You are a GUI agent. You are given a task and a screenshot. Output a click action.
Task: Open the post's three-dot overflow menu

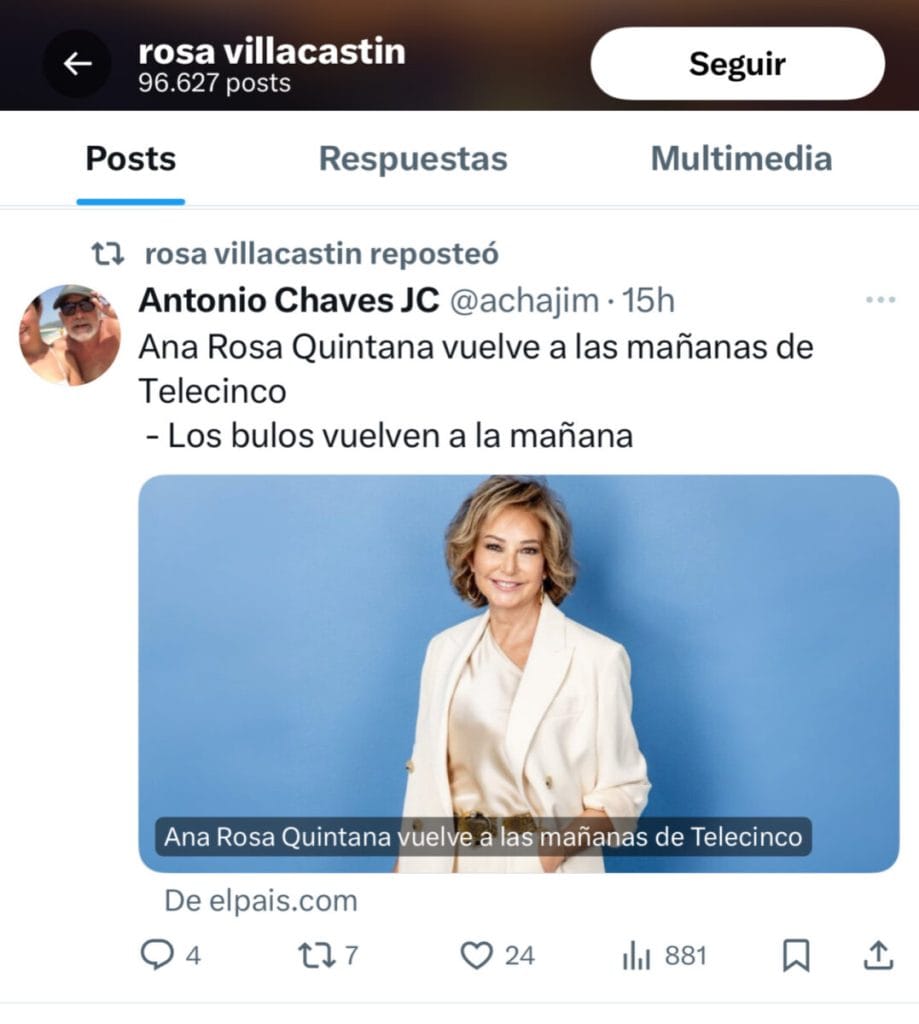(x=880, y=300)
